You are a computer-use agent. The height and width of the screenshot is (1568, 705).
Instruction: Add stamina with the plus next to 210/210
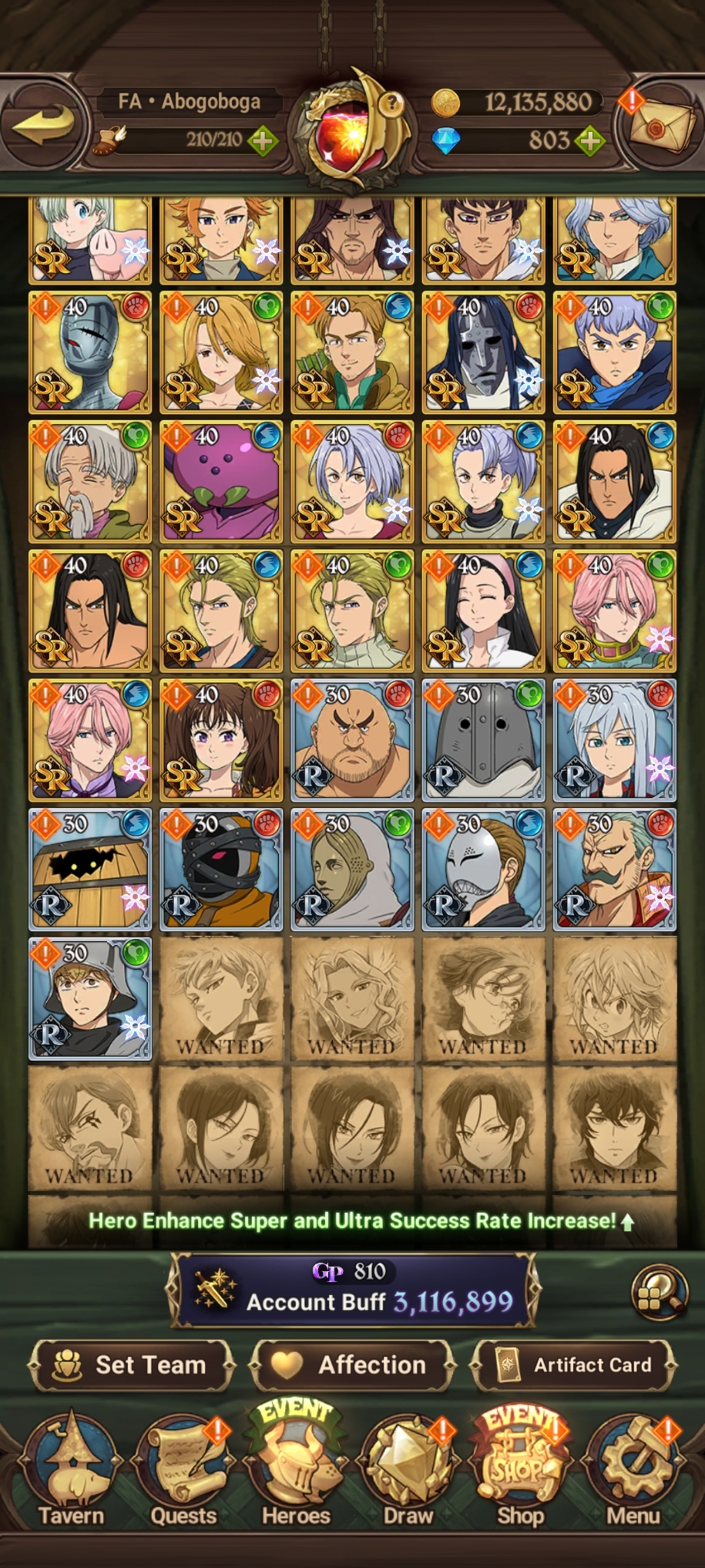(263, 140)
